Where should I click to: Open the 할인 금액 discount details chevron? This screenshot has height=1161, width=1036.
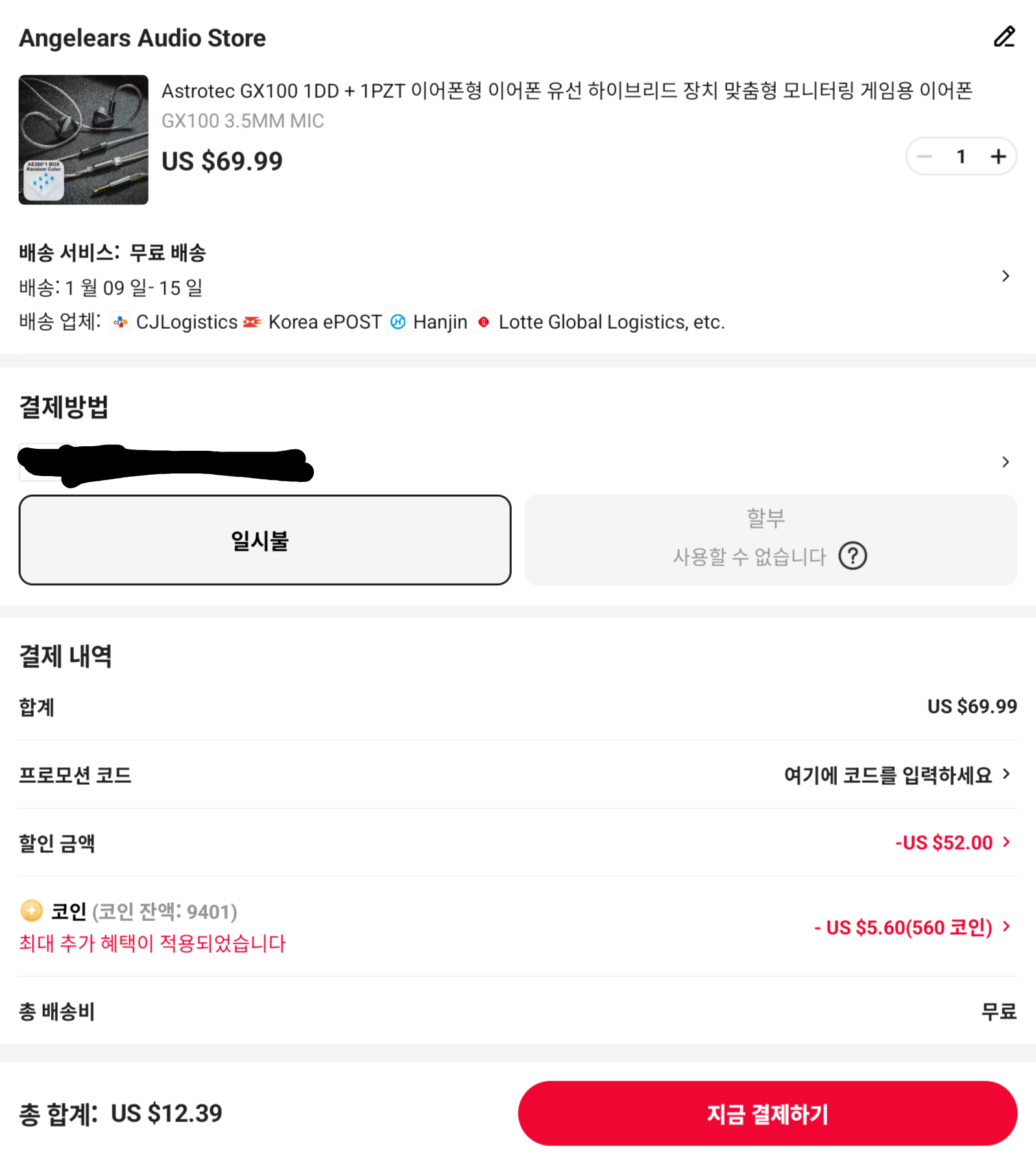click(x=1007, y=842)
